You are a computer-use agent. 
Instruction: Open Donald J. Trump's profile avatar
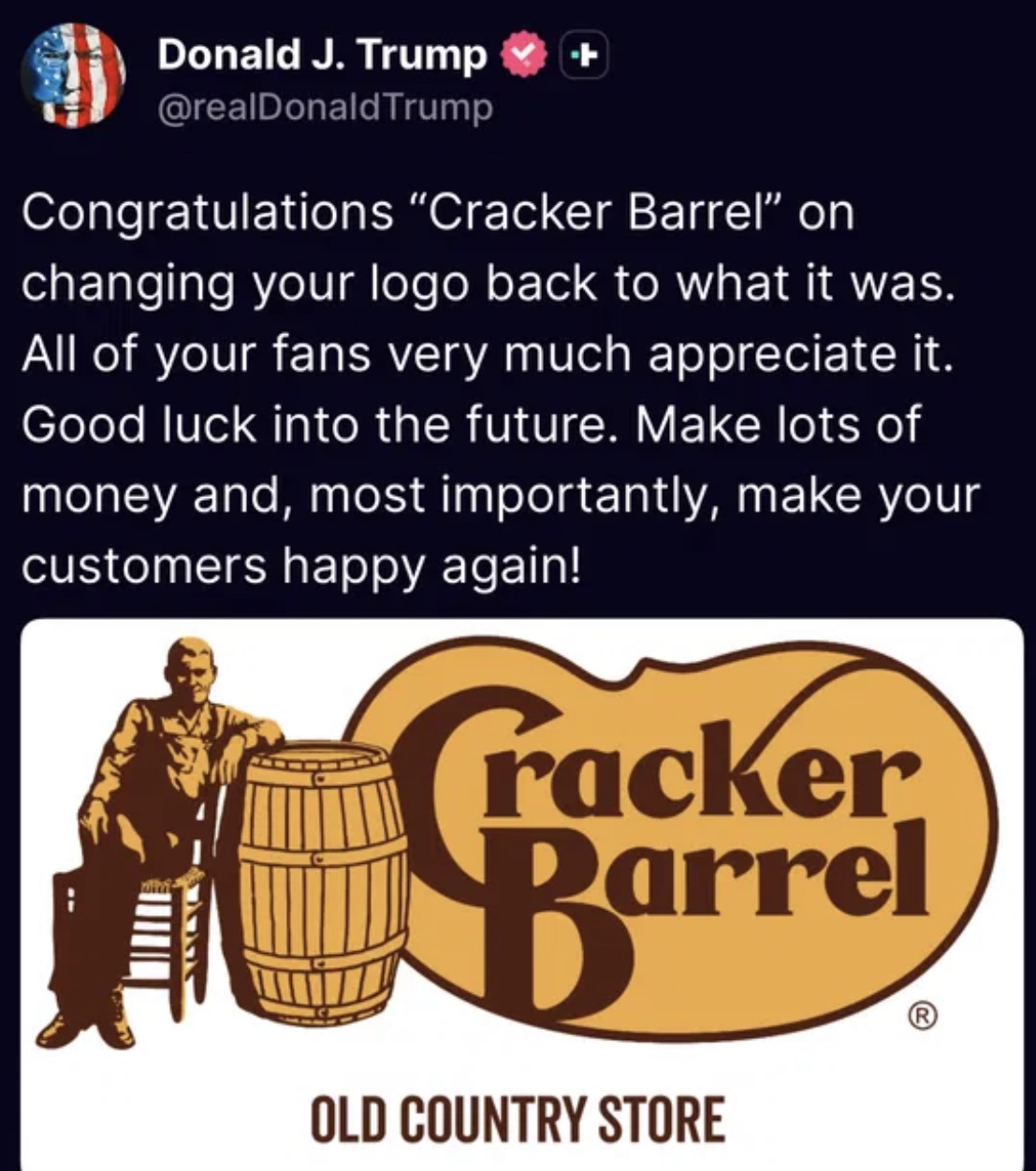73,73
